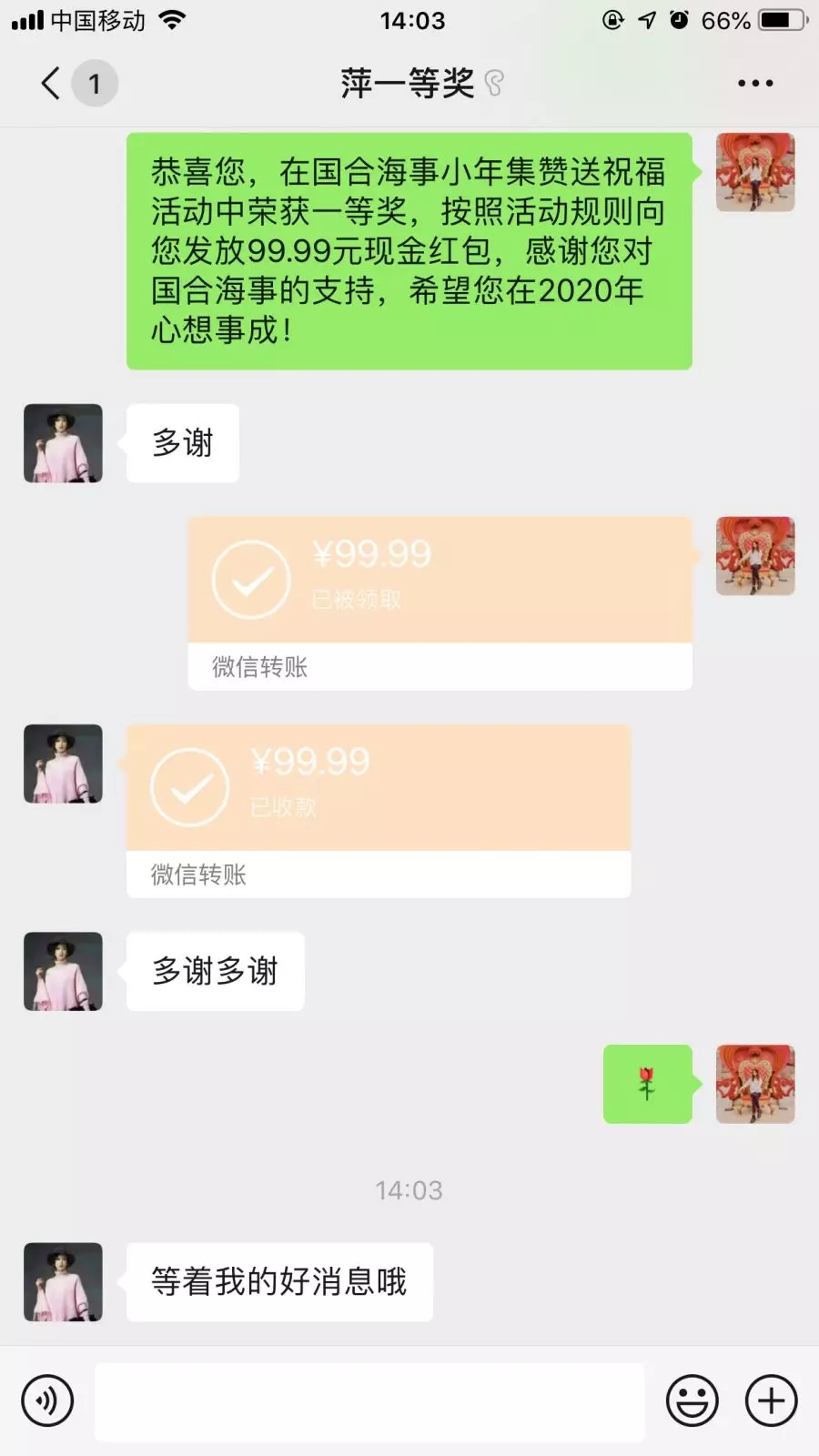The height and width of the screenshot is (1456, 819).
Task: Go back to the chat list
Action: tap(53, 83)
